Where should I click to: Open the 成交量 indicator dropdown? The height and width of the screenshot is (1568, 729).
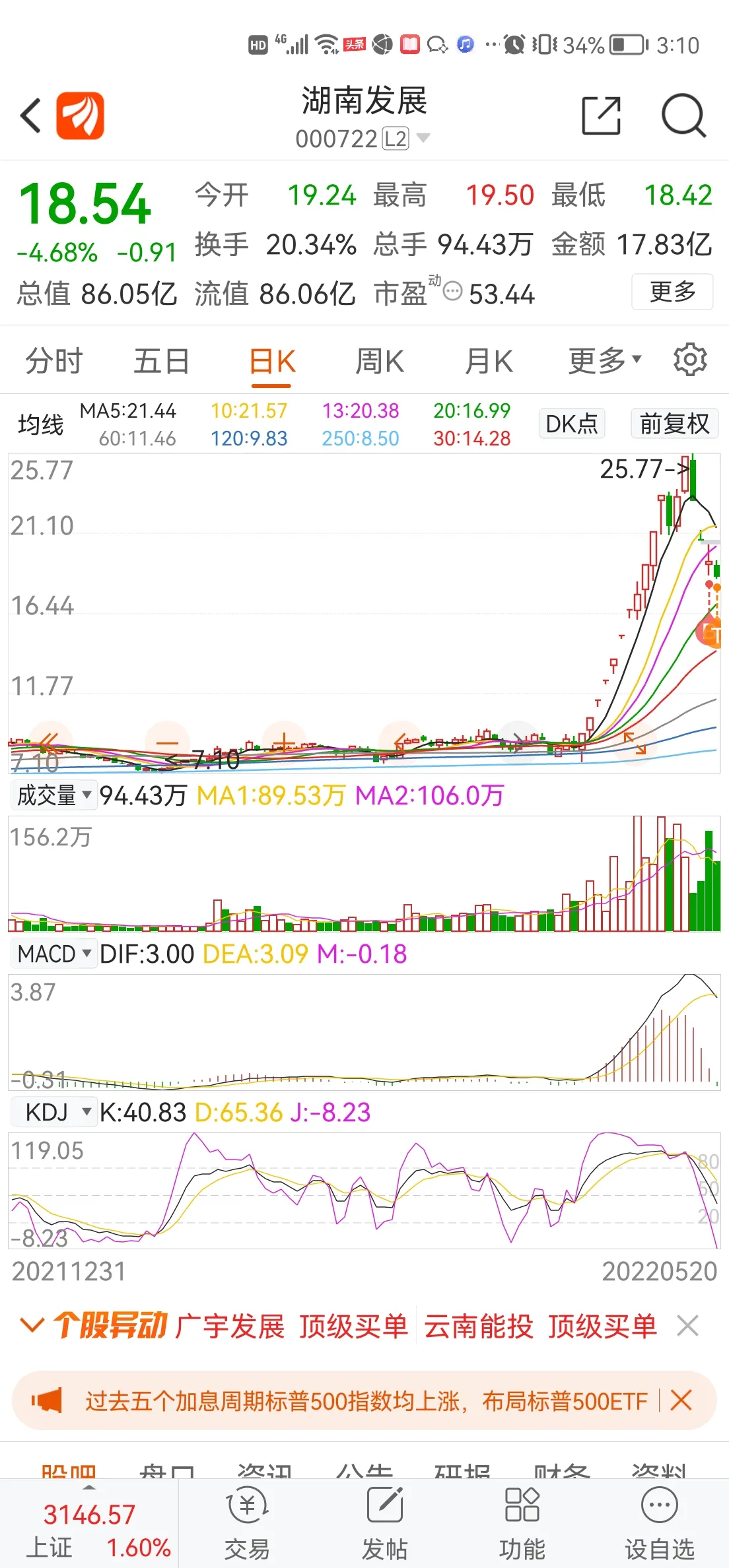pos(54,795)
